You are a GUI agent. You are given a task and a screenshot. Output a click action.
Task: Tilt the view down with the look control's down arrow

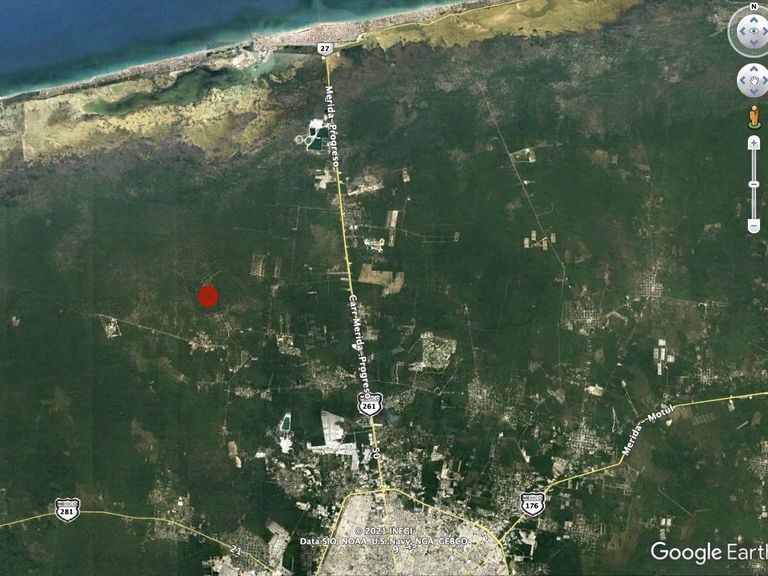coord(754,43)
